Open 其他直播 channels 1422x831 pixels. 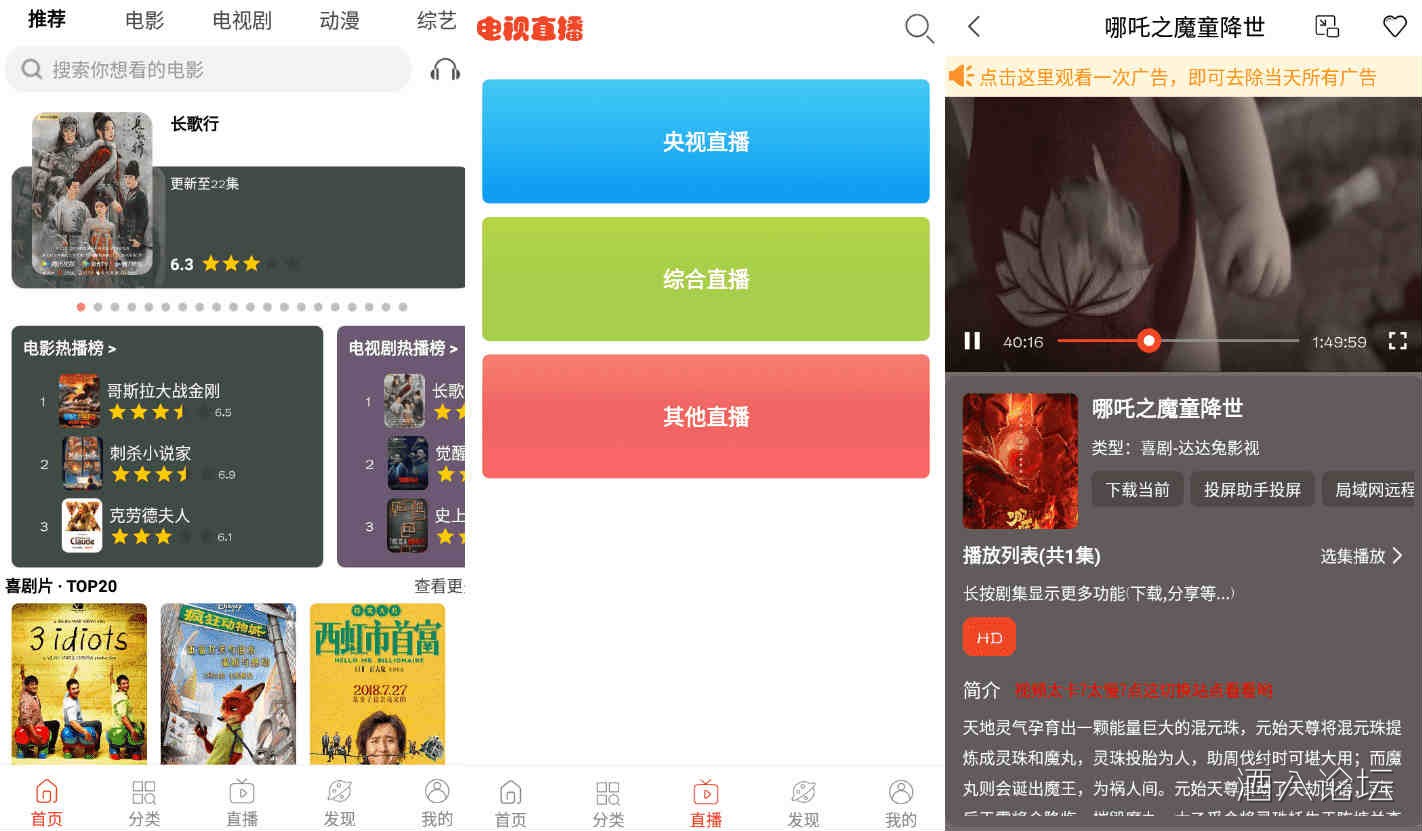pos(705,416)
